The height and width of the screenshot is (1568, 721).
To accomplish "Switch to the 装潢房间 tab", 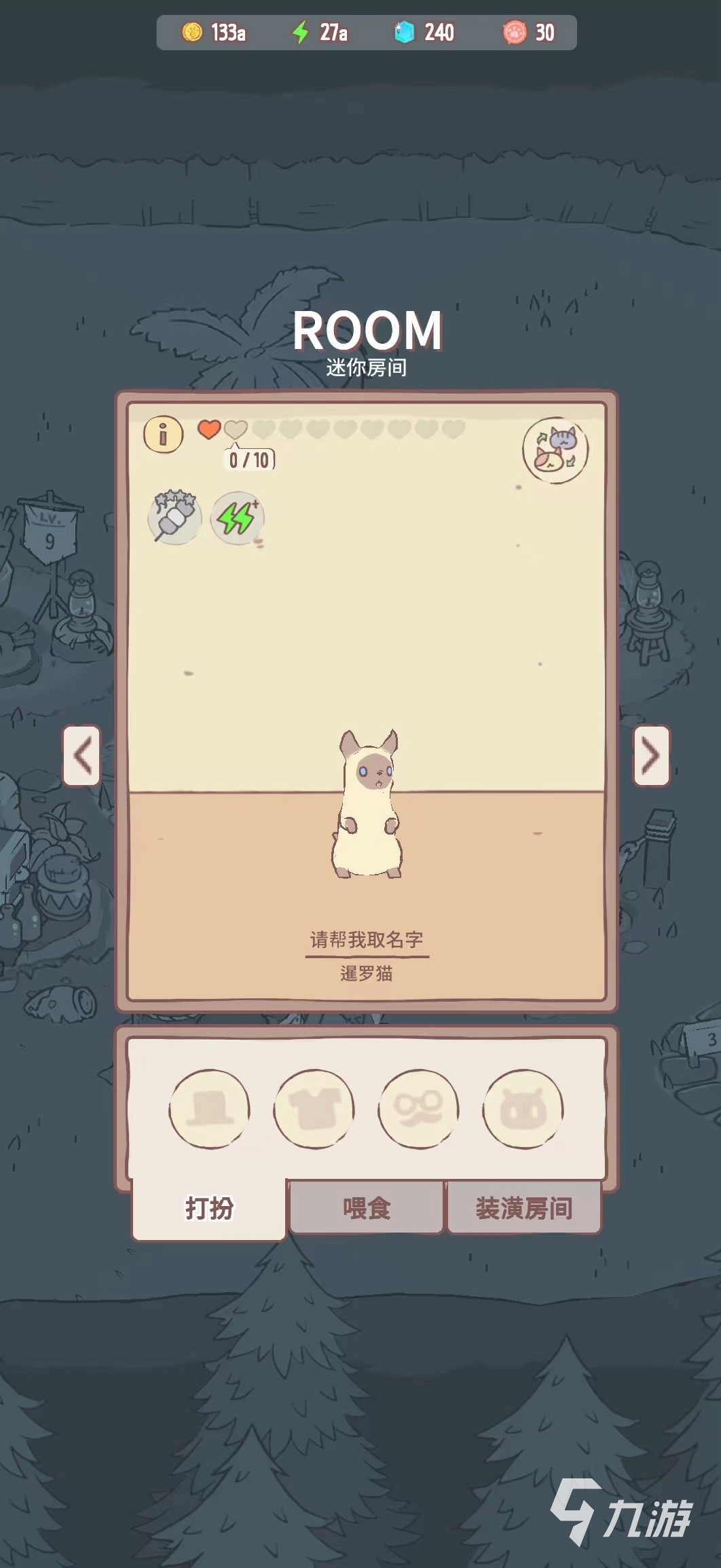I will tap(523, 1208).
